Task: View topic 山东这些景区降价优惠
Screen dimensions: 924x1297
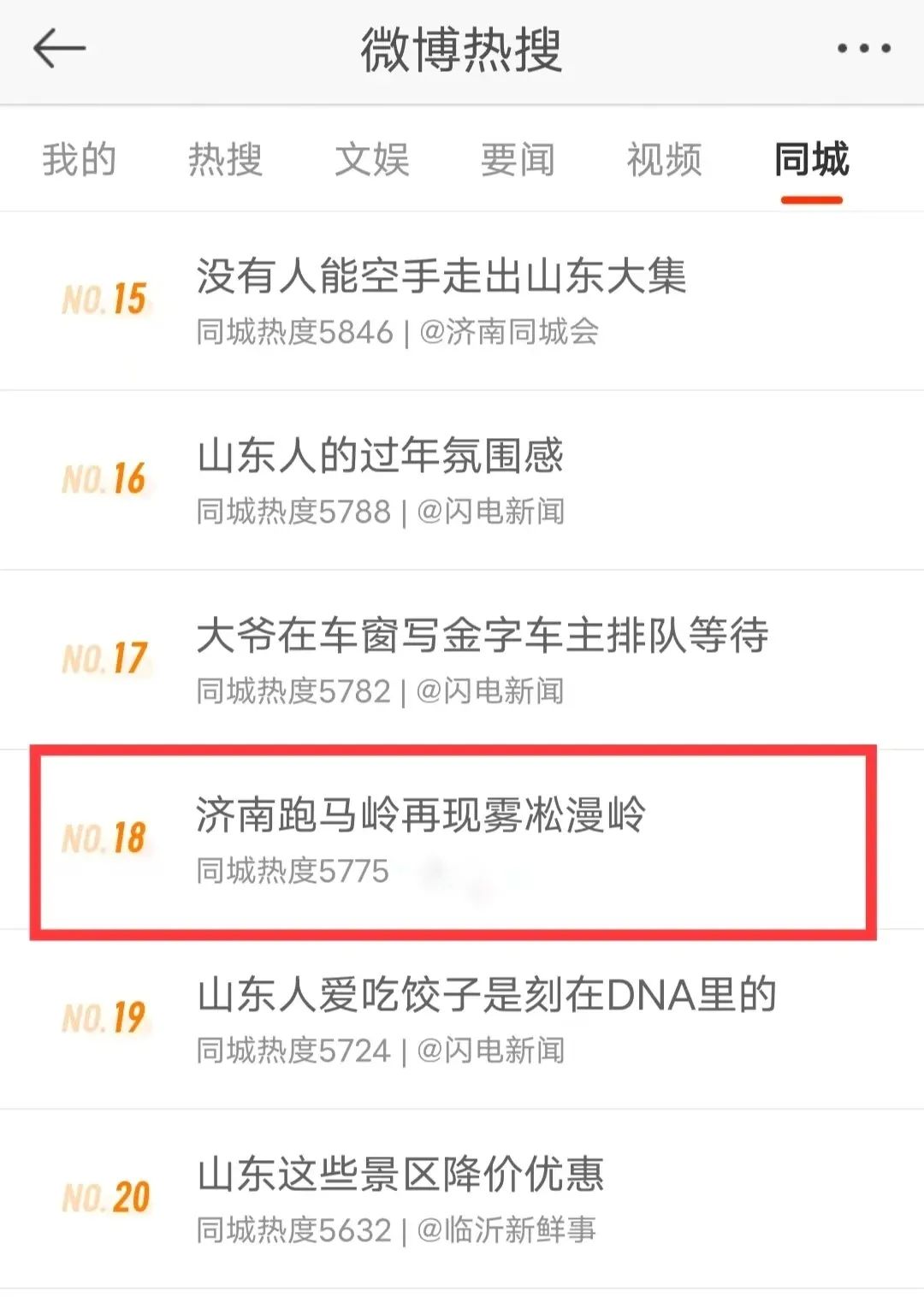Action: coord(400,1175)
